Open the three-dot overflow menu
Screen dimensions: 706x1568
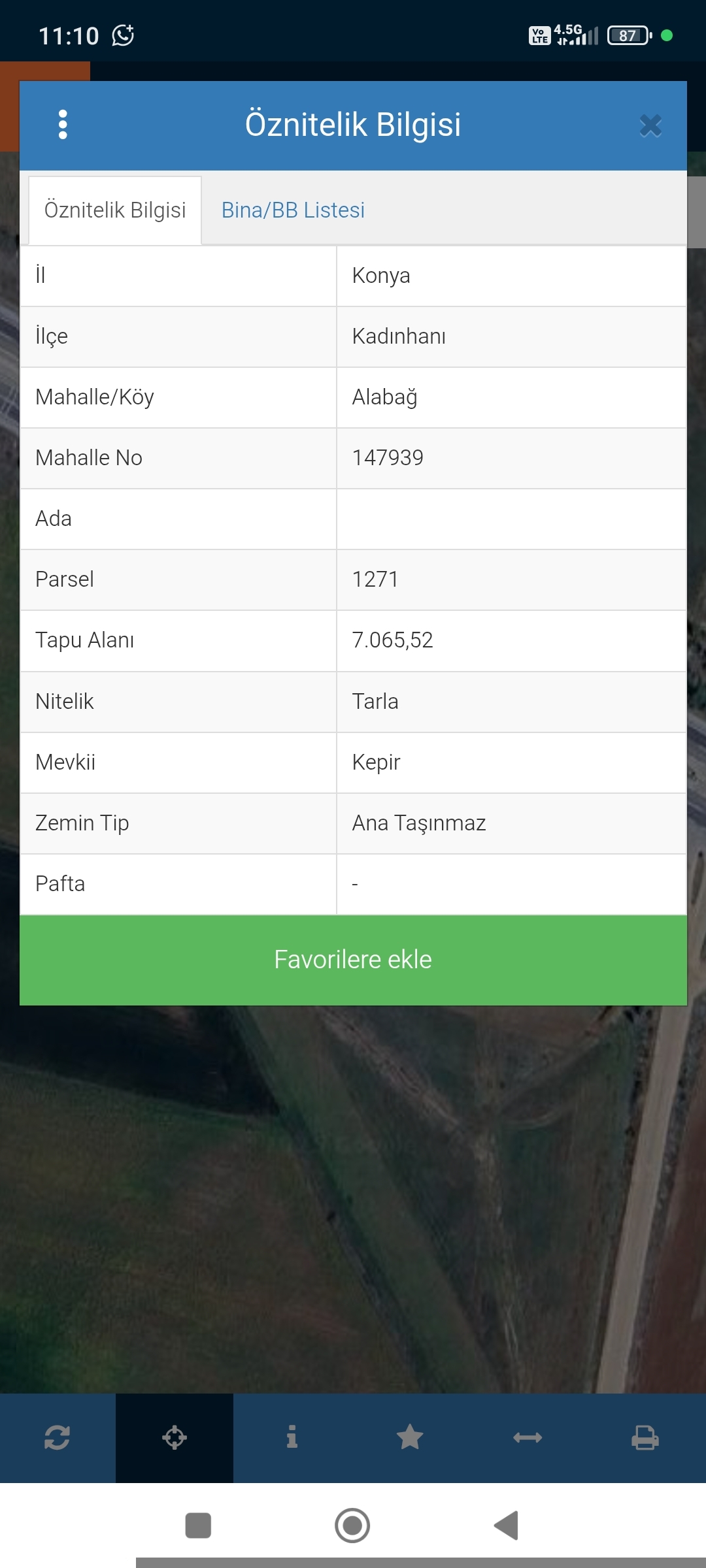pos(63,124)
